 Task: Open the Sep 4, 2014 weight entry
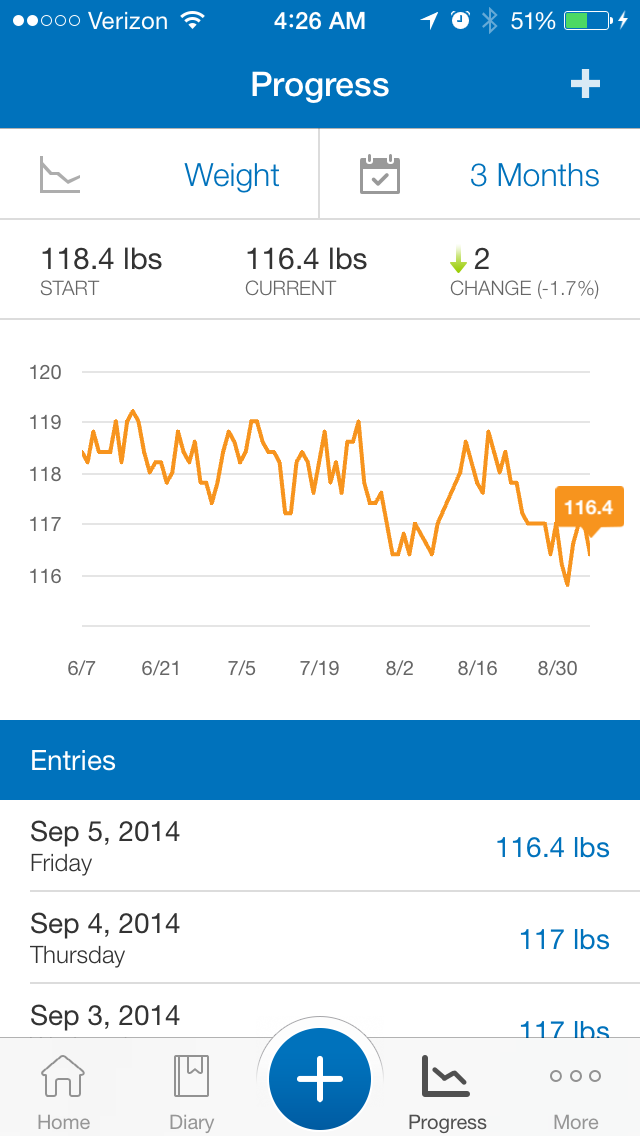click(320, 938)
